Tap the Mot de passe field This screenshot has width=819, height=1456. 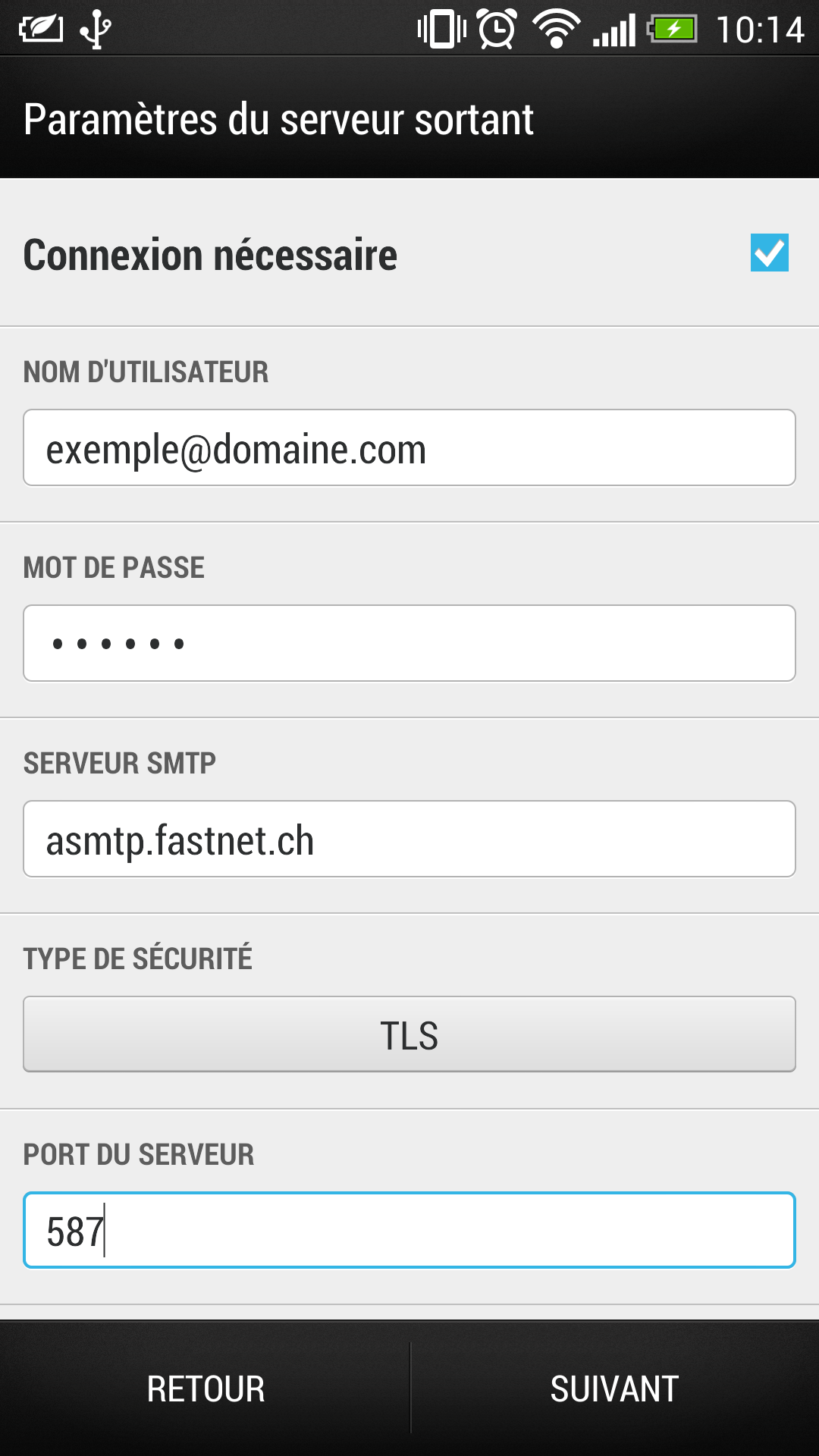[x=409, y=643]
